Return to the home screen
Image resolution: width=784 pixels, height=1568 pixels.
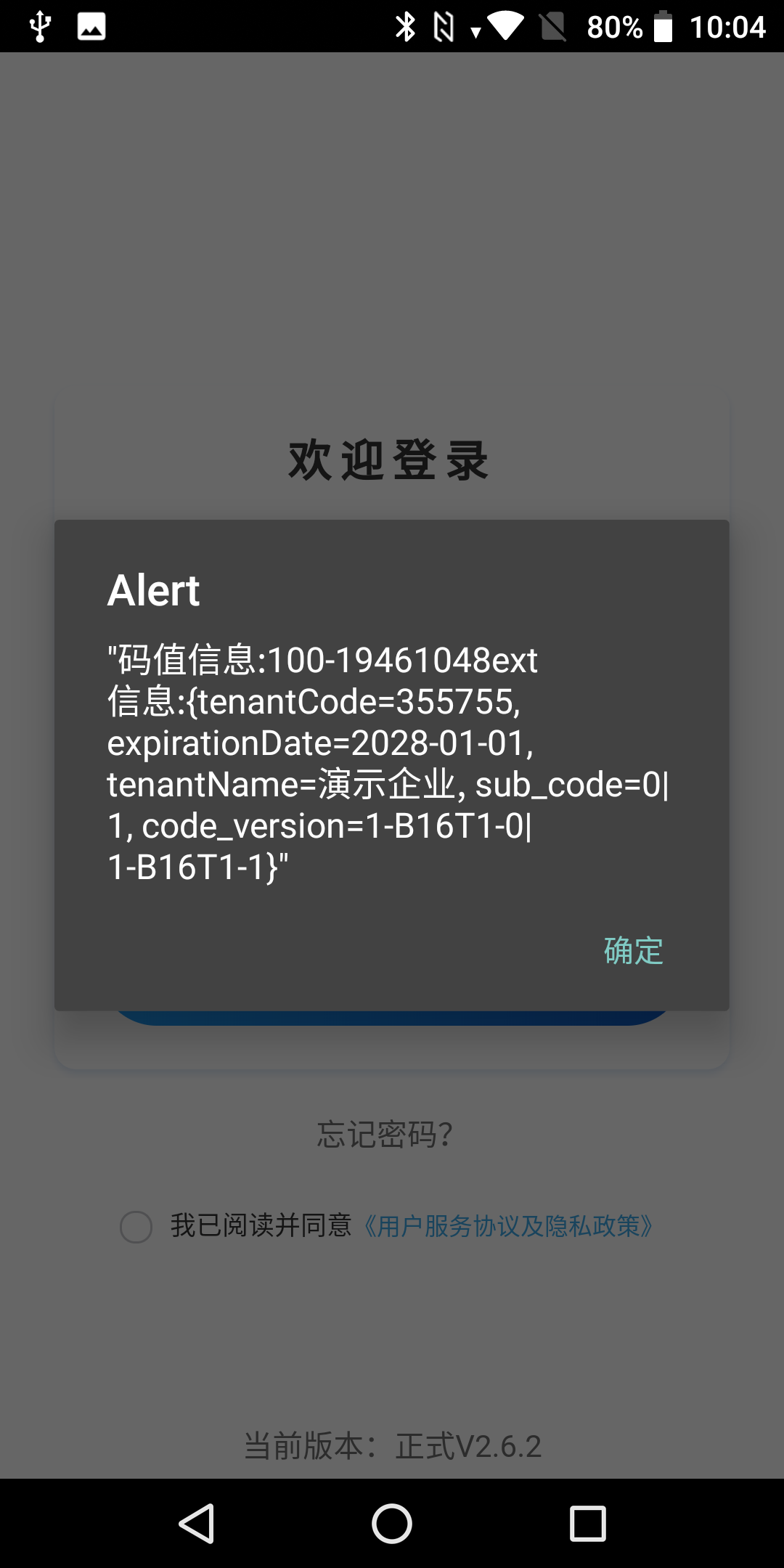pos(392,1523)
